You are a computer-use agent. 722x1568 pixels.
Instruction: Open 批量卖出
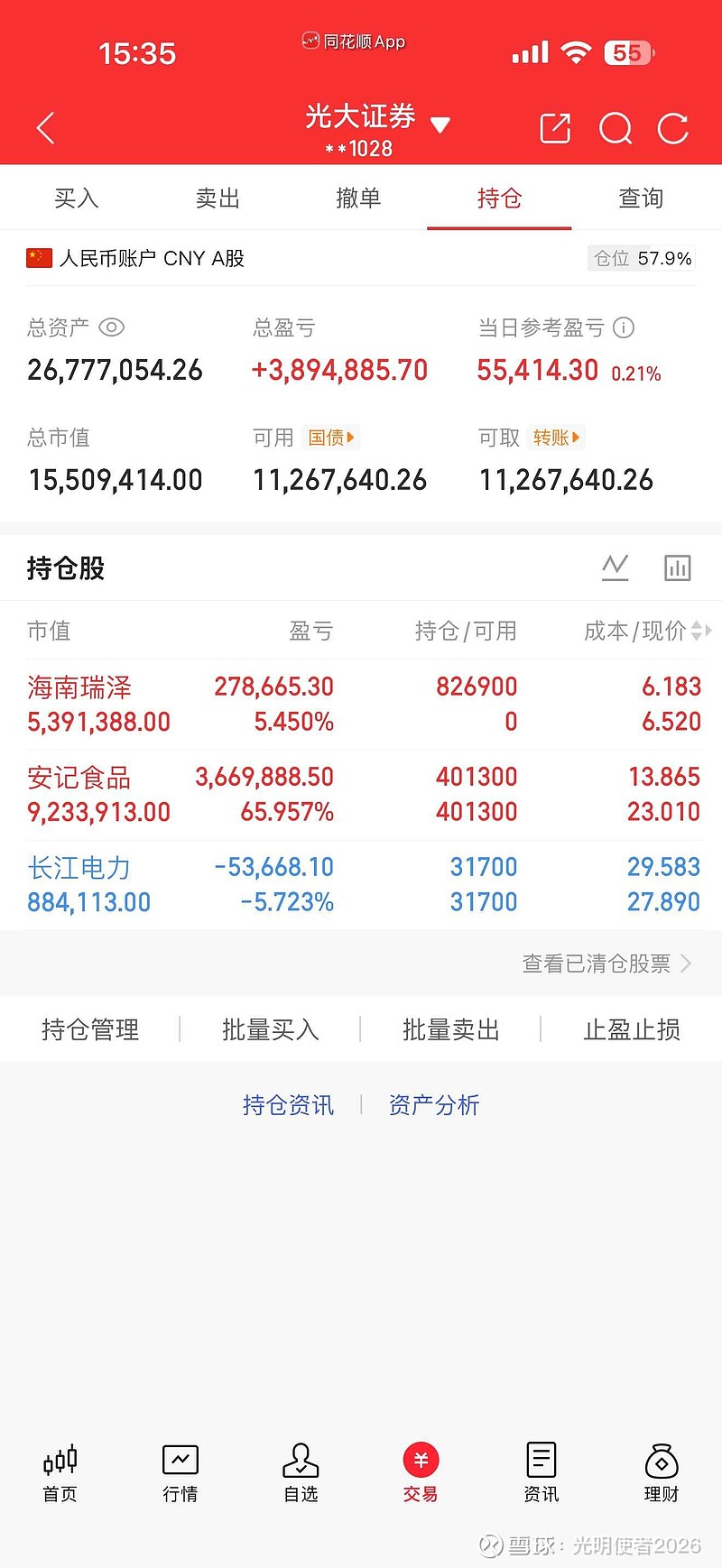[x=450, y=1029]
